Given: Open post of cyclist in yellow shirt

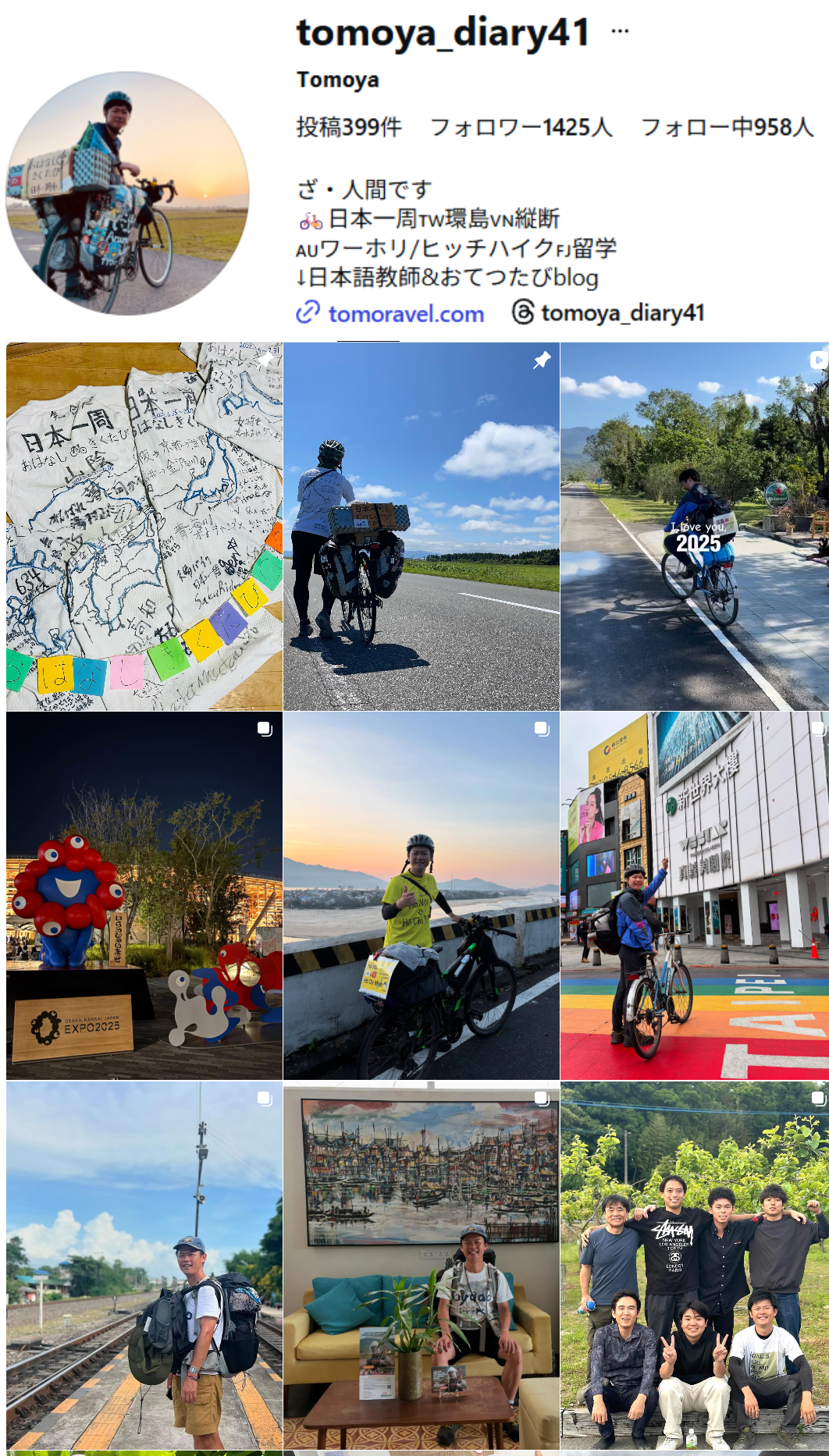Looking at the screenshot, I should pos(422,896).
